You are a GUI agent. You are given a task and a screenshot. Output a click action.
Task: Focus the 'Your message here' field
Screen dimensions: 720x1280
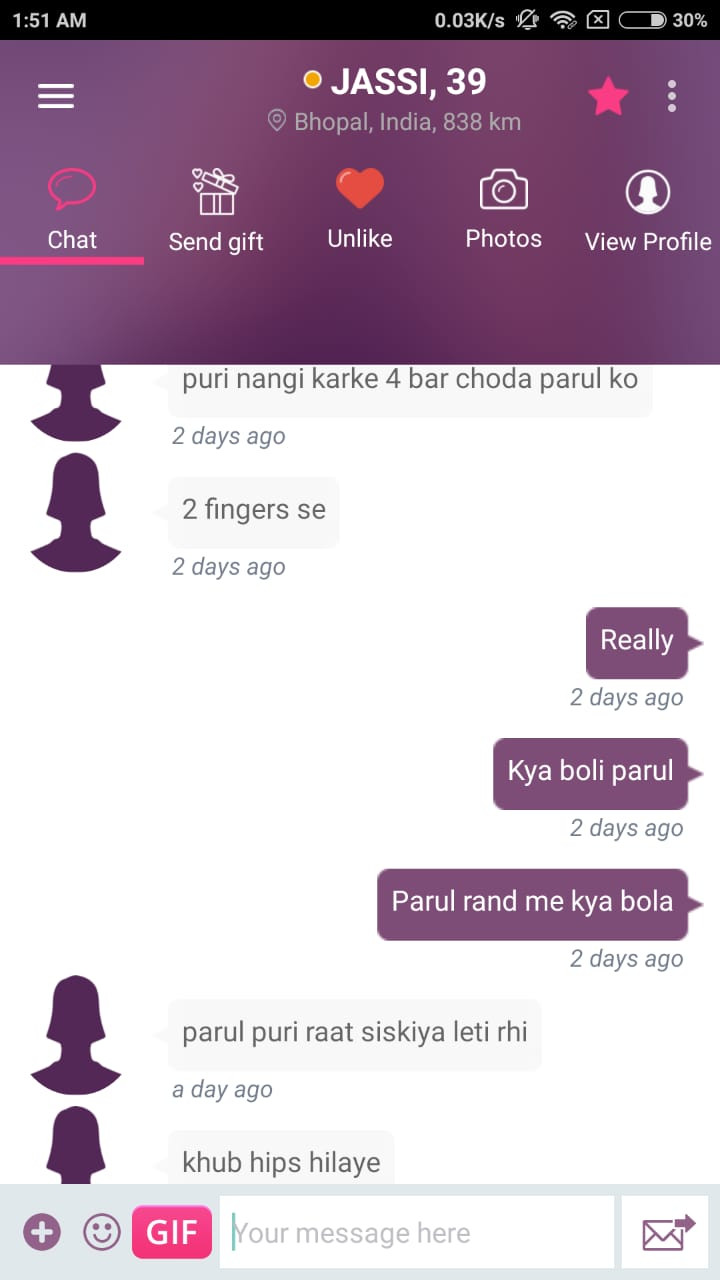click(417, 1232)
